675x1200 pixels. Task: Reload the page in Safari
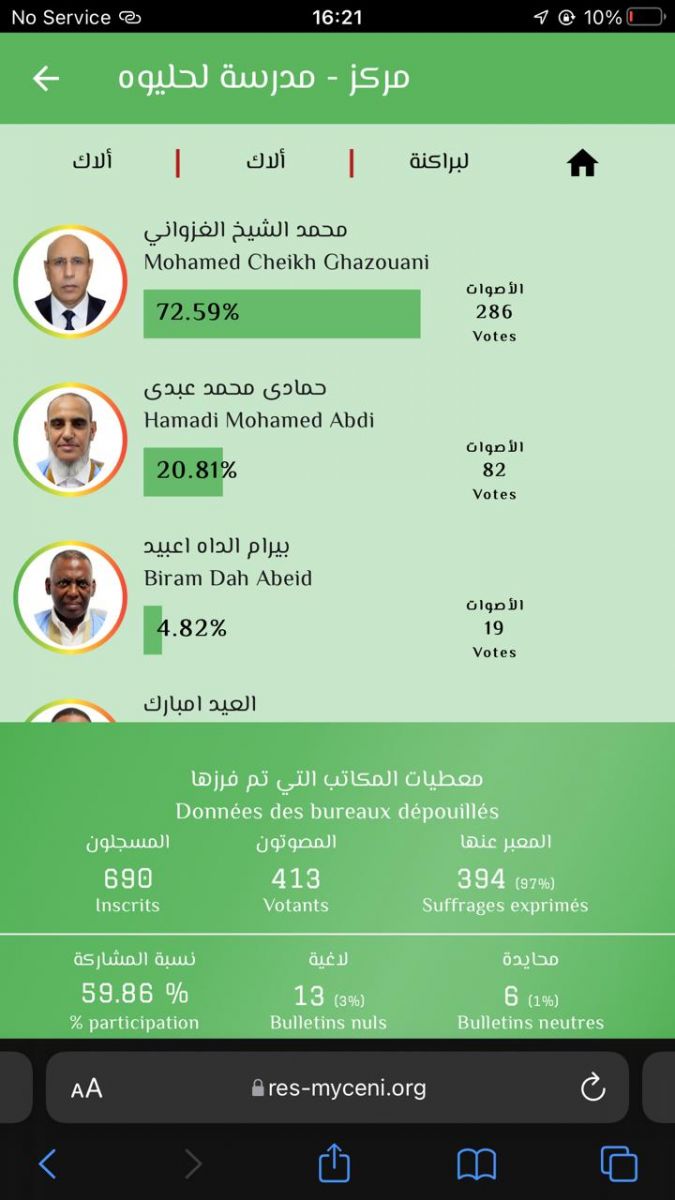tap(593, 1088)
